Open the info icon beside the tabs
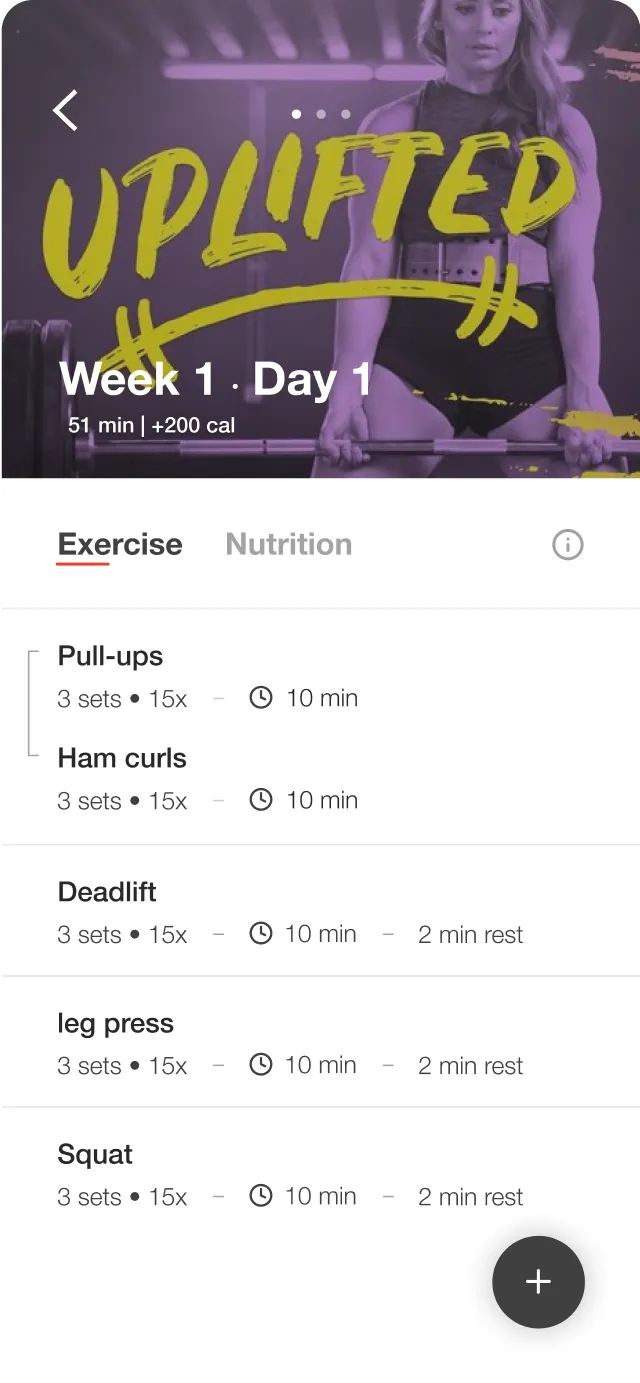This screenshot has height=1383, width=640. pos(568,545)
